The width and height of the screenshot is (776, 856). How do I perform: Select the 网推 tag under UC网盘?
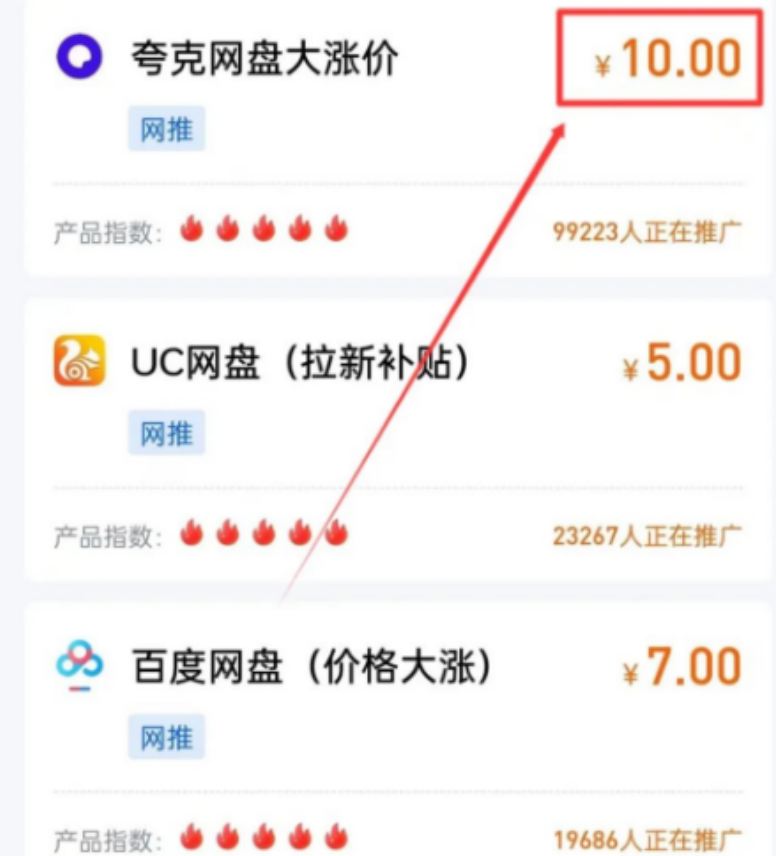[x=166, y=432]
